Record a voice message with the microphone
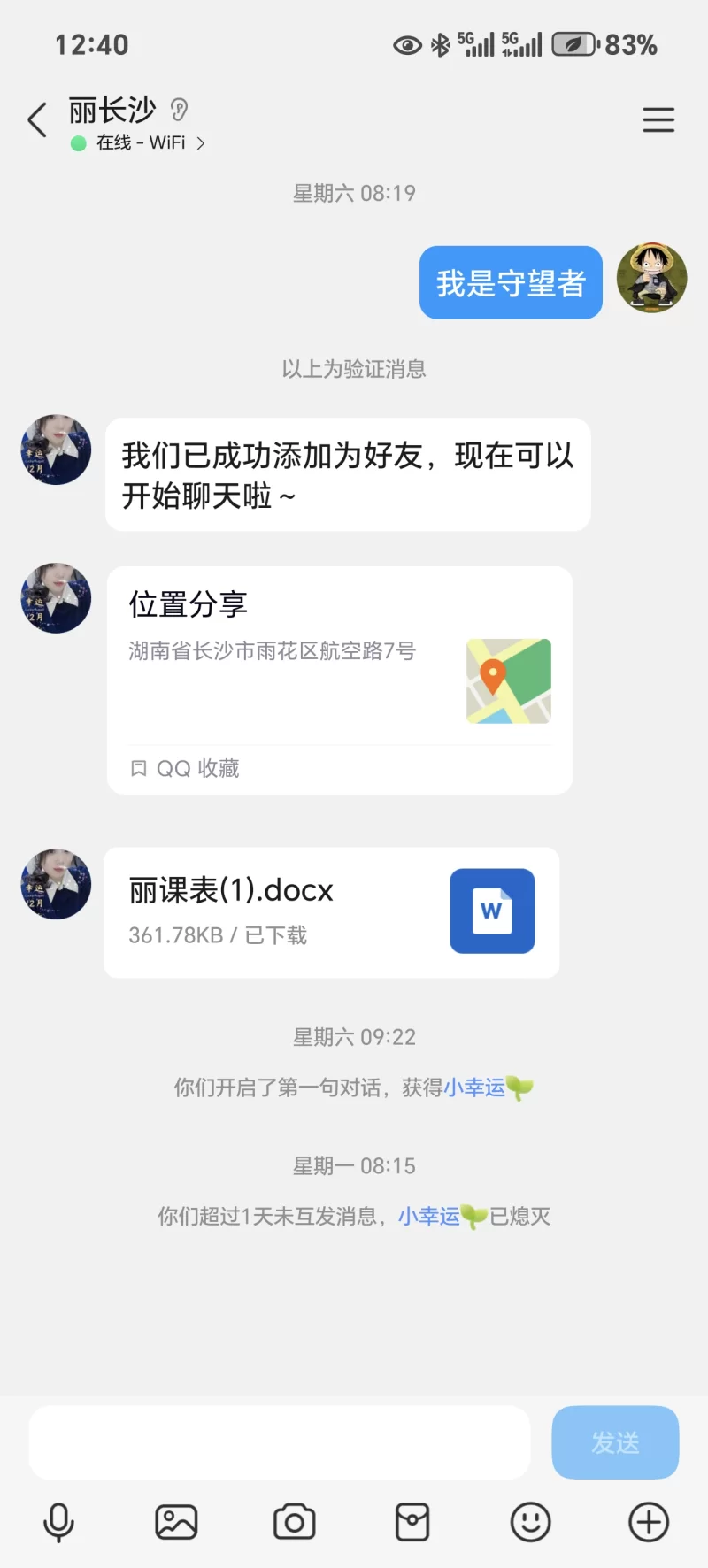This screenshot has width=708, height=1568. 58,1523
